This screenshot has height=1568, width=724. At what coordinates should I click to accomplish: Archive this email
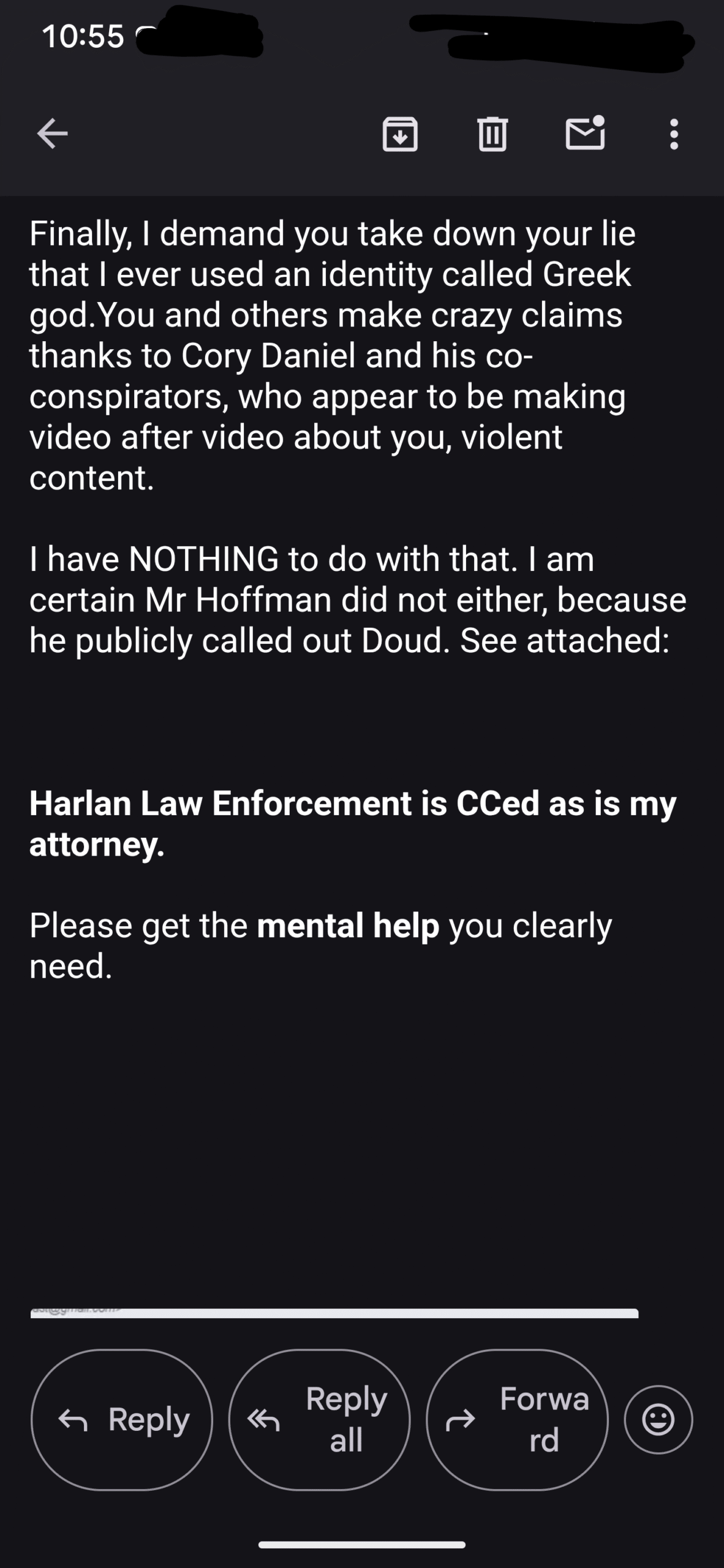[x=400, y=134]
